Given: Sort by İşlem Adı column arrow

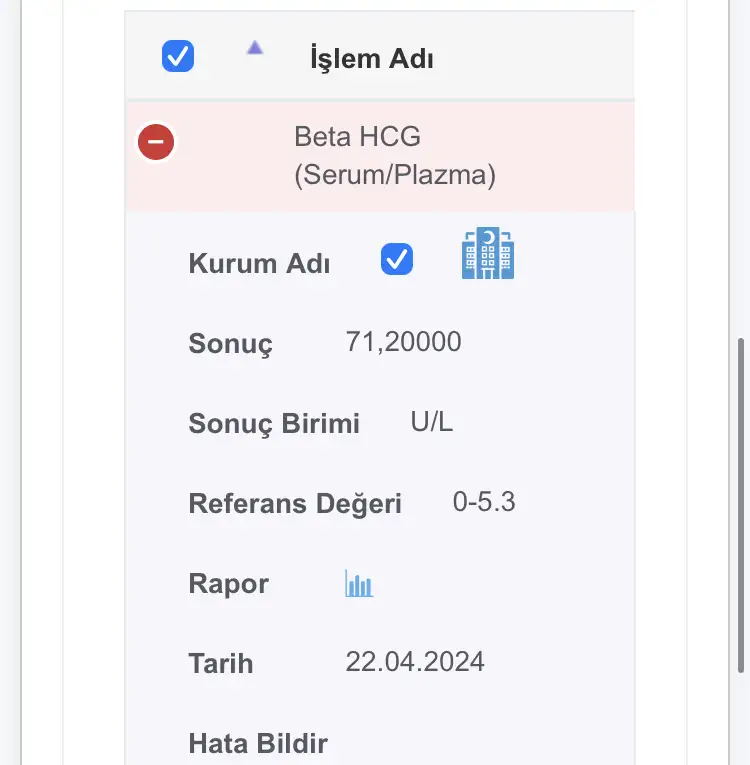Looking at the screenshot, I should point(255,48).
